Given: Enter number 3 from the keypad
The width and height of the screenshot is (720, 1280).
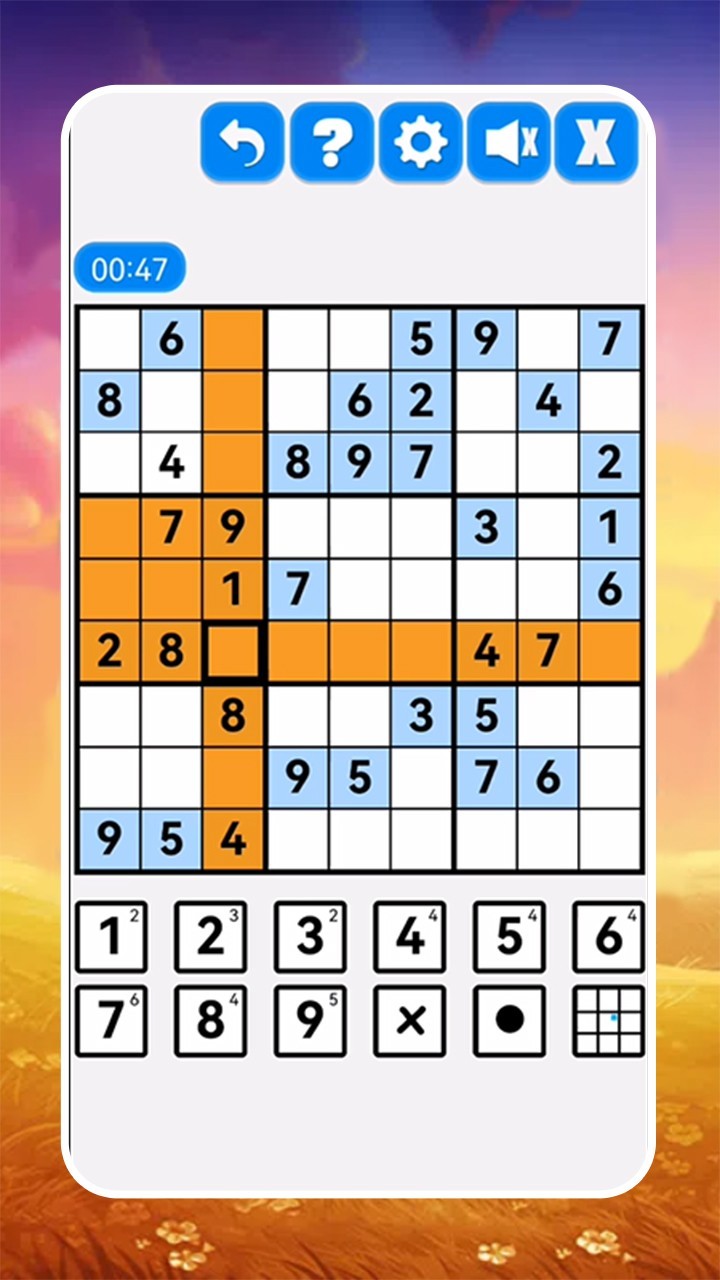Looking at the screenshot, I should 310,937.
